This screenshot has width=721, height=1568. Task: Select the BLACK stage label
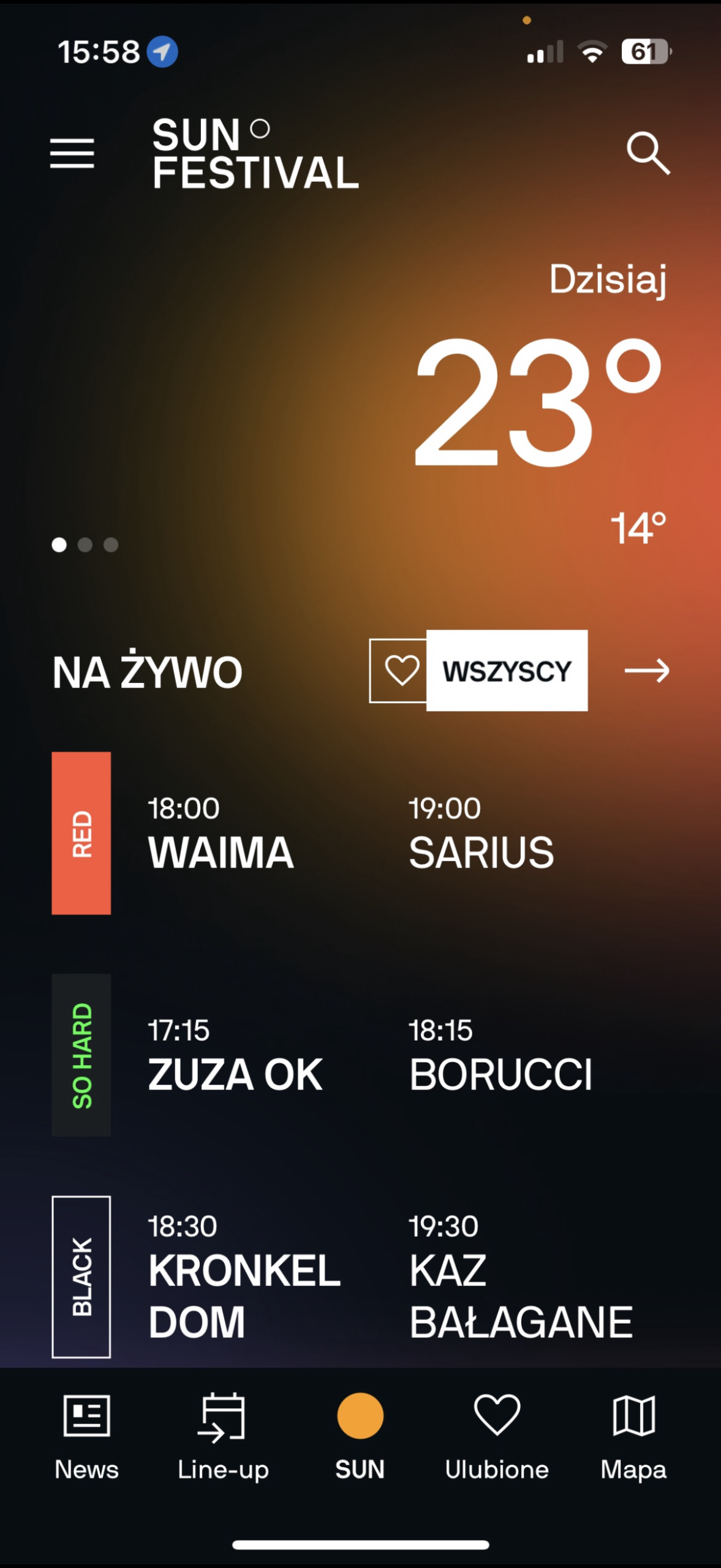click(x=81, y=1276)
